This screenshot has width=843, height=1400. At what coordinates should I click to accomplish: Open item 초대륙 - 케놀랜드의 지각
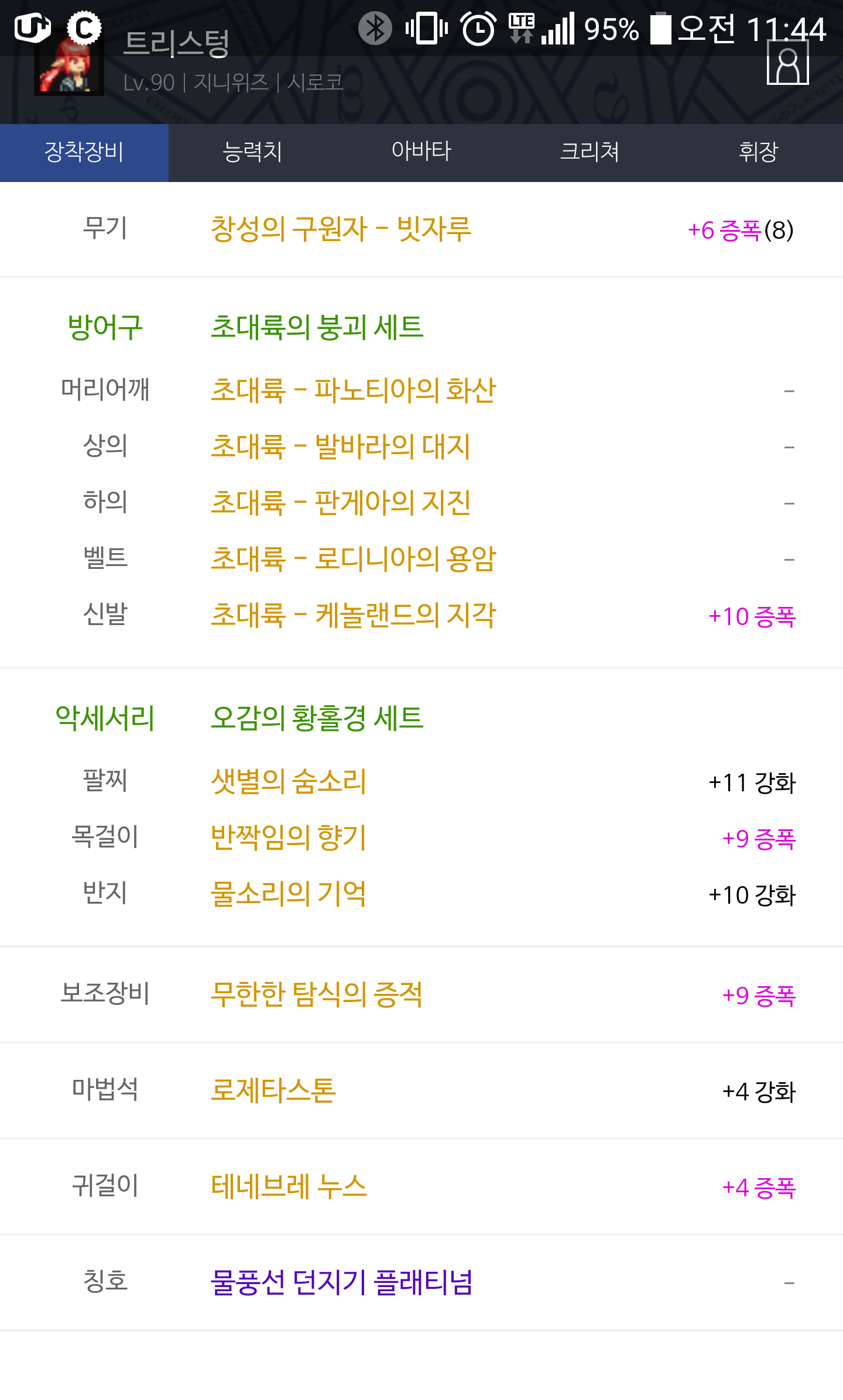point(353,615)
